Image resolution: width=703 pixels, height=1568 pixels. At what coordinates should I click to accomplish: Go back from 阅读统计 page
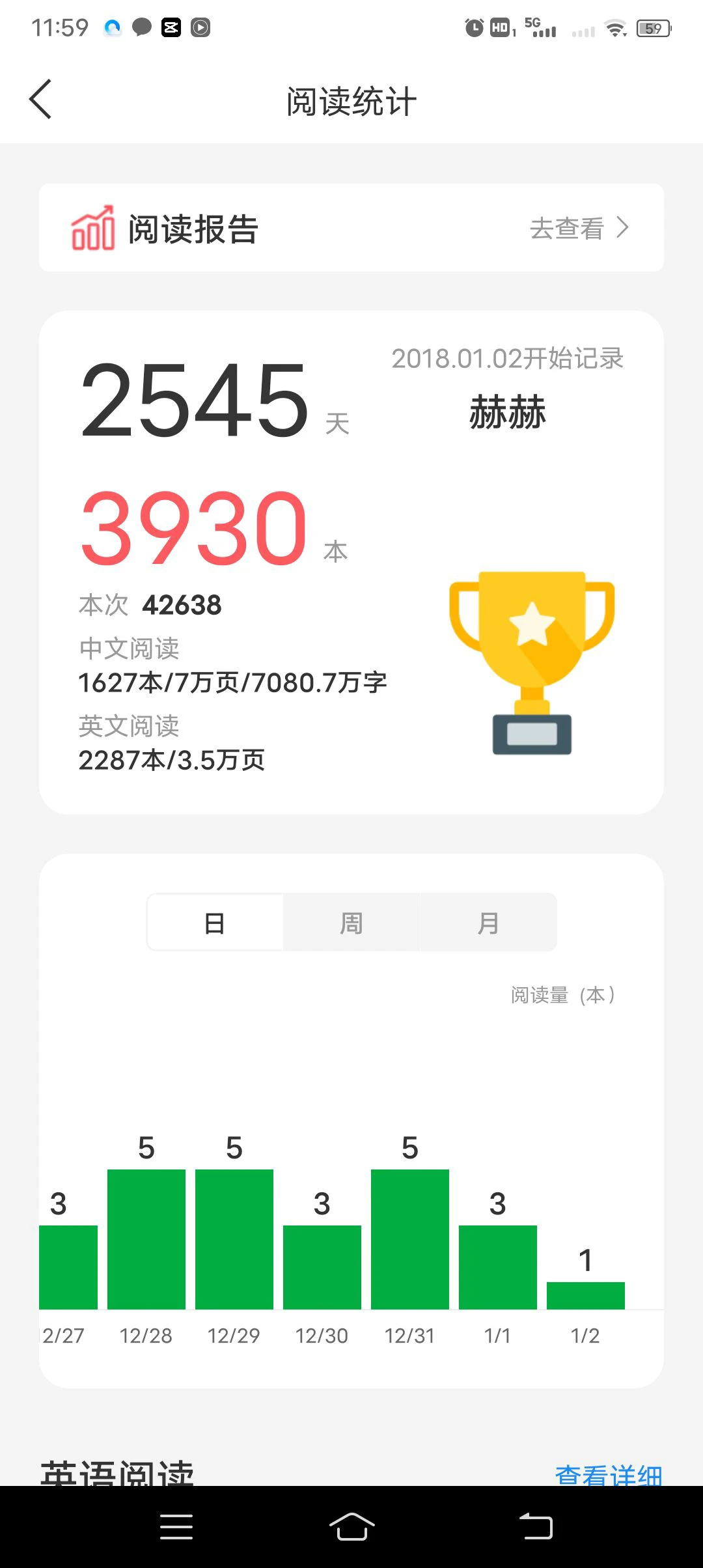pyautogui.click(x=40, y=100)
